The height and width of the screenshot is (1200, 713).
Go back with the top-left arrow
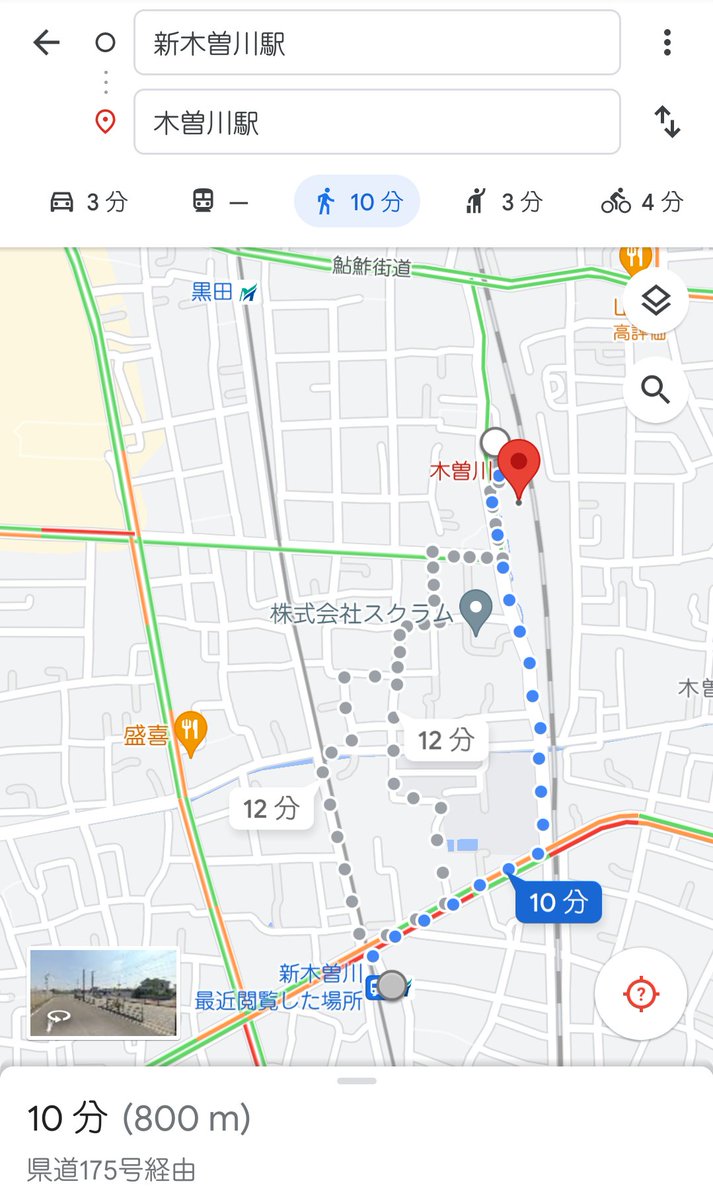(46, 43)
